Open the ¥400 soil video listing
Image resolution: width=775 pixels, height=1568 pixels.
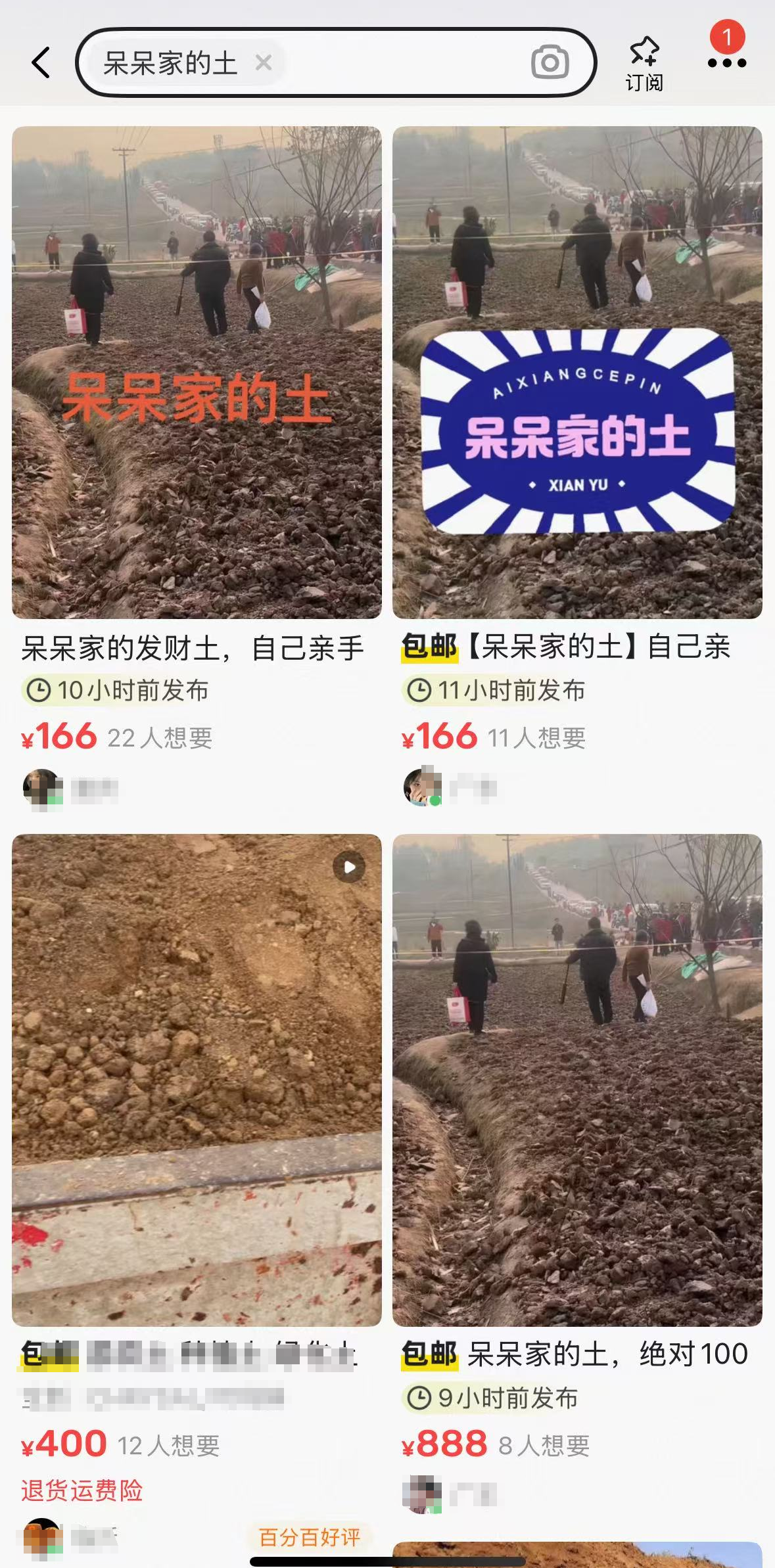pyautogui.click(x=197, y=1080)
